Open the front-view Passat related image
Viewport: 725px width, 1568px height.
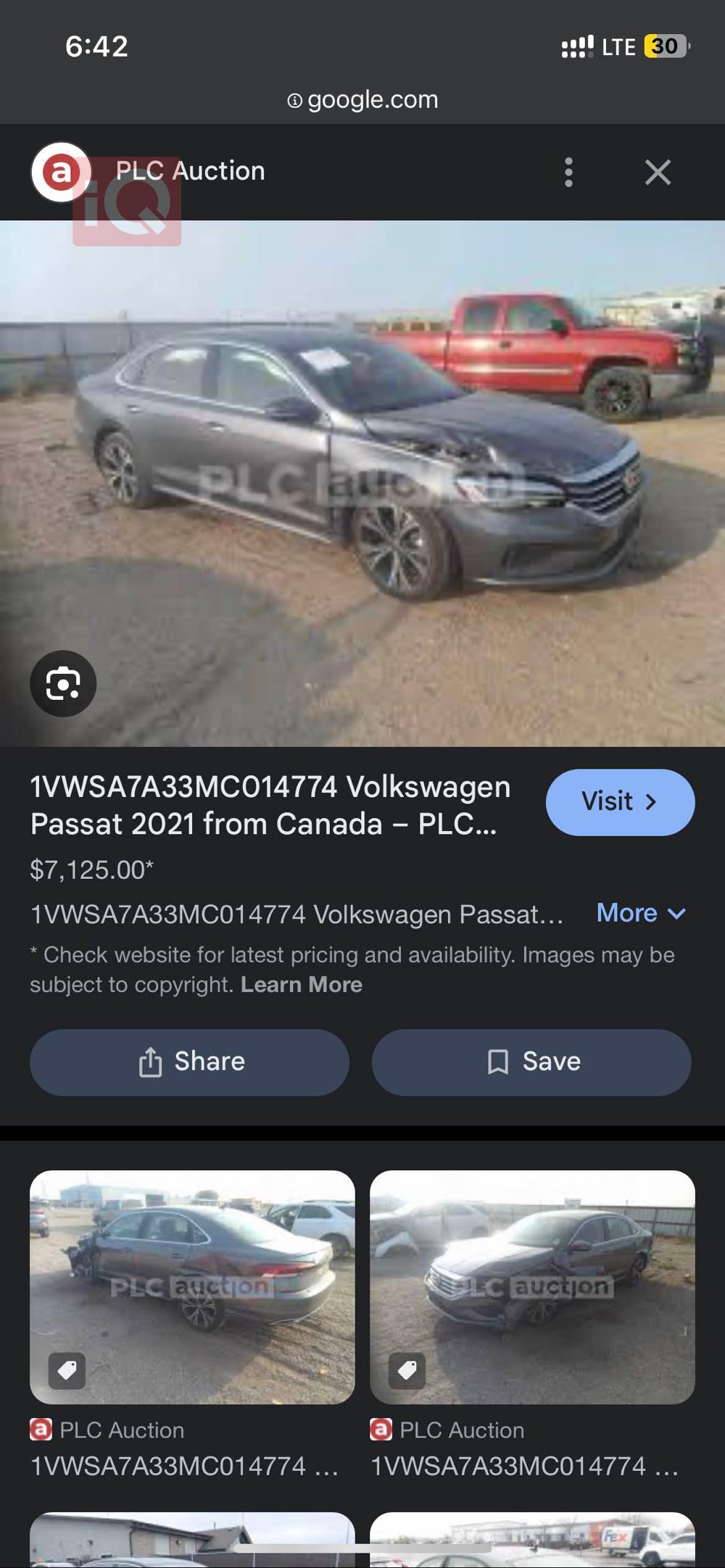pyautogui.click(x=532, y=1287)
